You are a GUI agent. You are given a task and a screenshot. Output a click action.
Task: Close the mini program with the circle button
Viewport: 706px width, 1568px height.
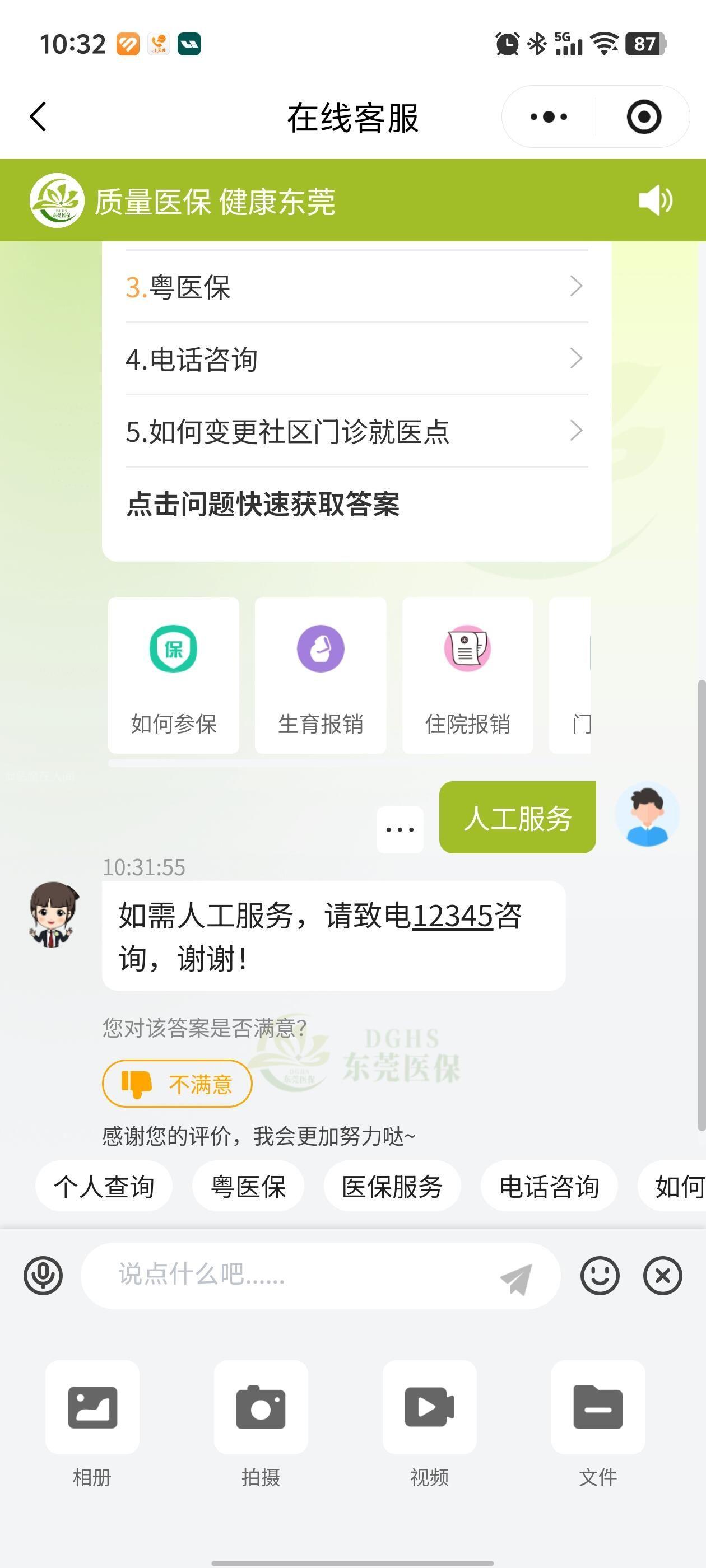tap(643, 116)
